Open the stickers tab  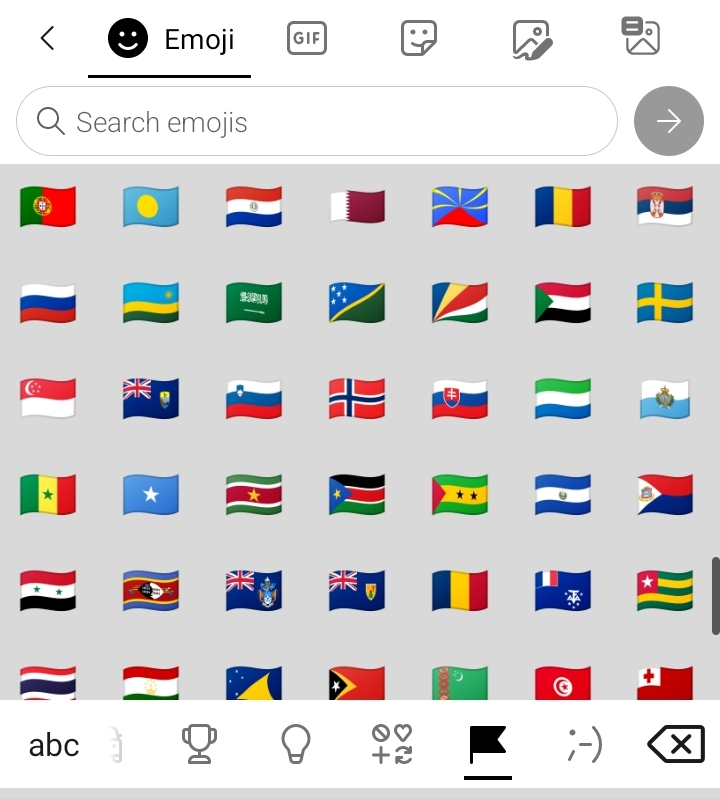419,39
